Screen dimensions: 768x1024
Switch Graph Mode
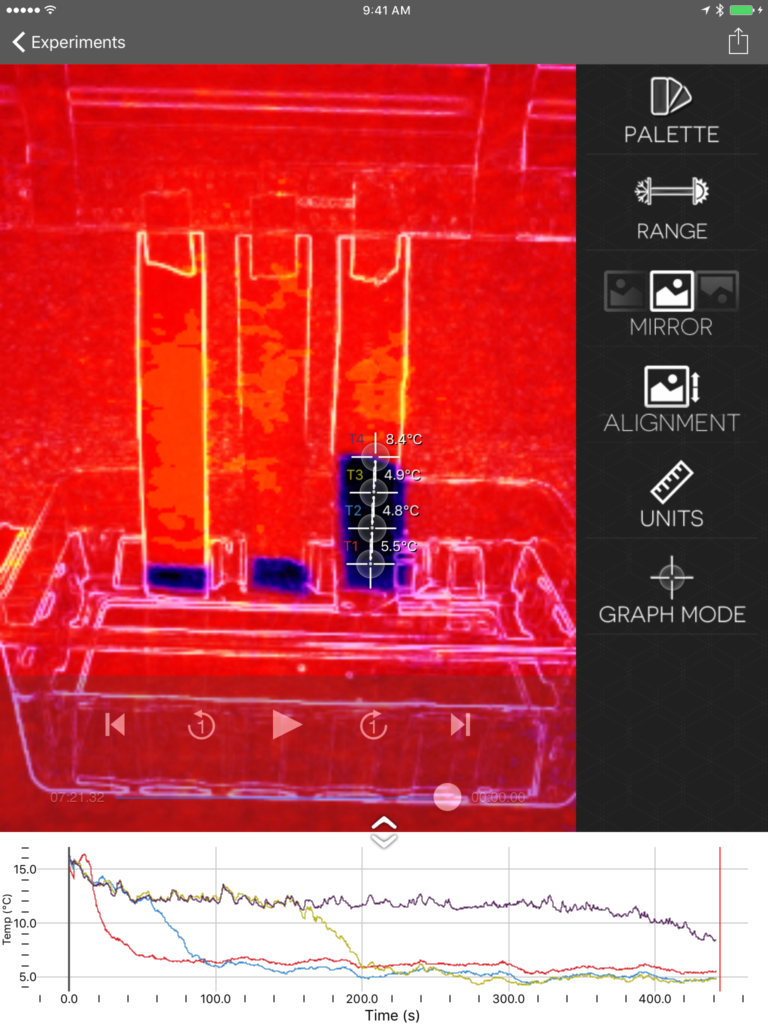coord(671,591)
